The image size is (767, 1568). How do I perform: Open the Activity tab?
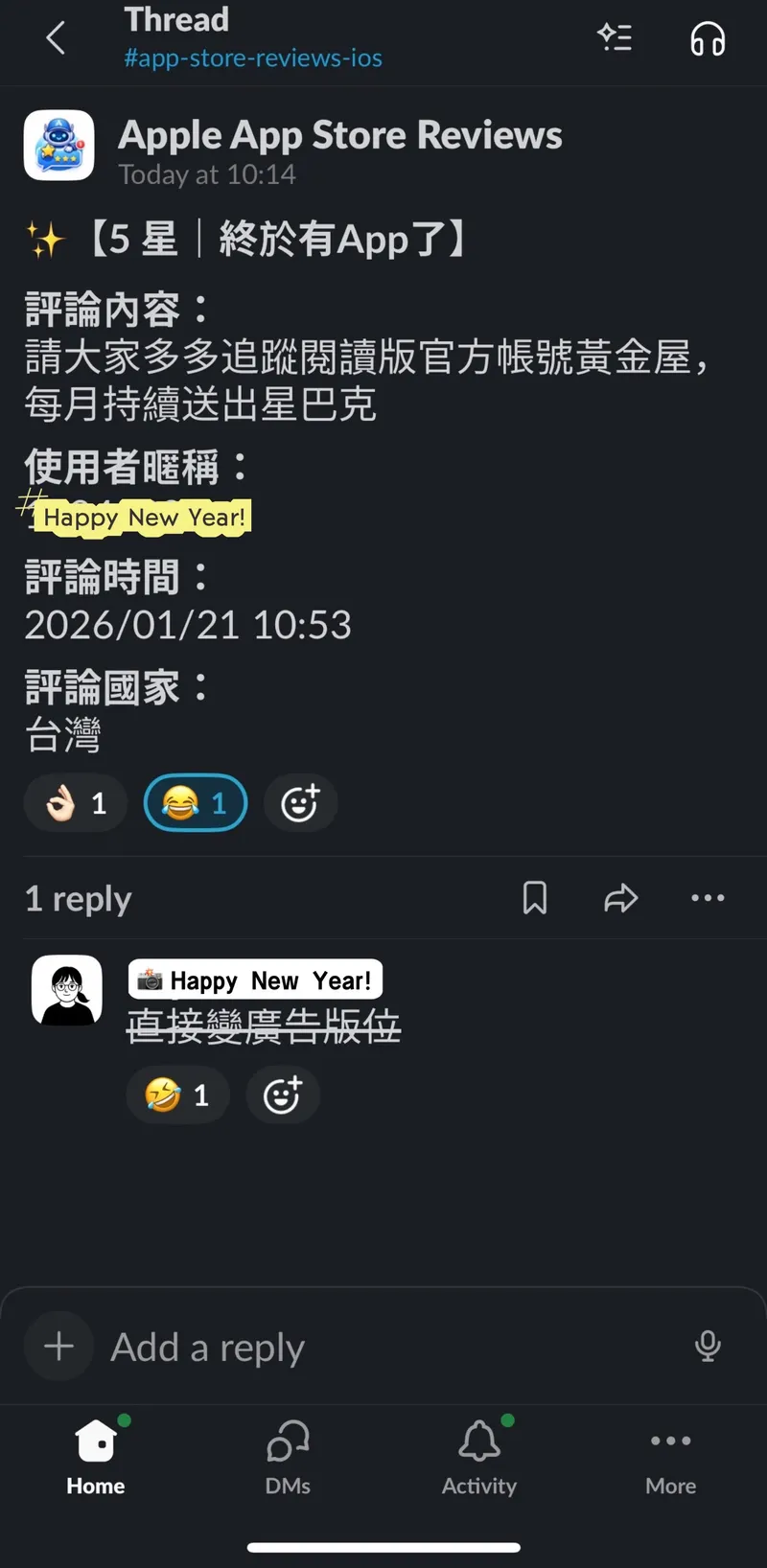click(479, 1457)
